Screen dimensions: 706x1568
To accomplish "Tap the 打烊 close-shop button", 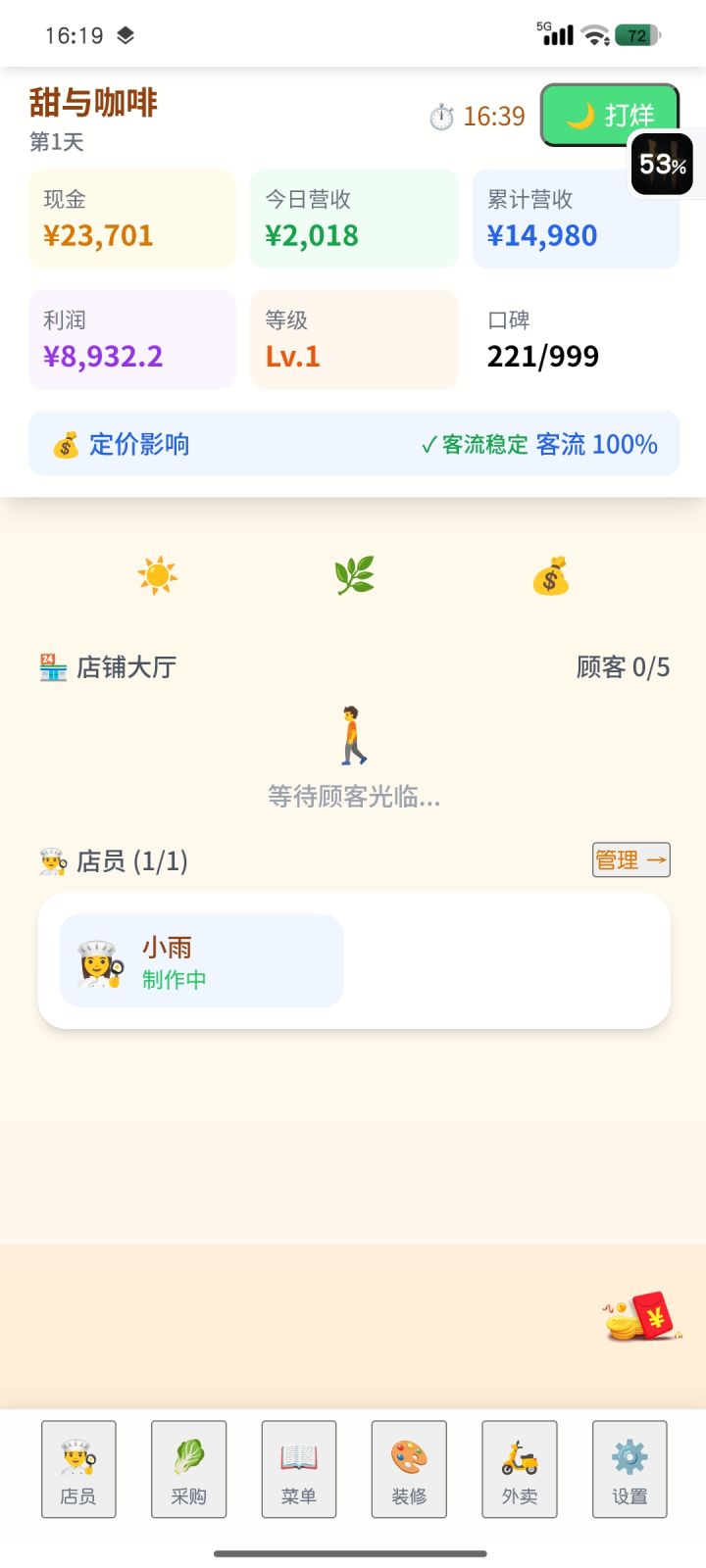I will click(610, 114).
